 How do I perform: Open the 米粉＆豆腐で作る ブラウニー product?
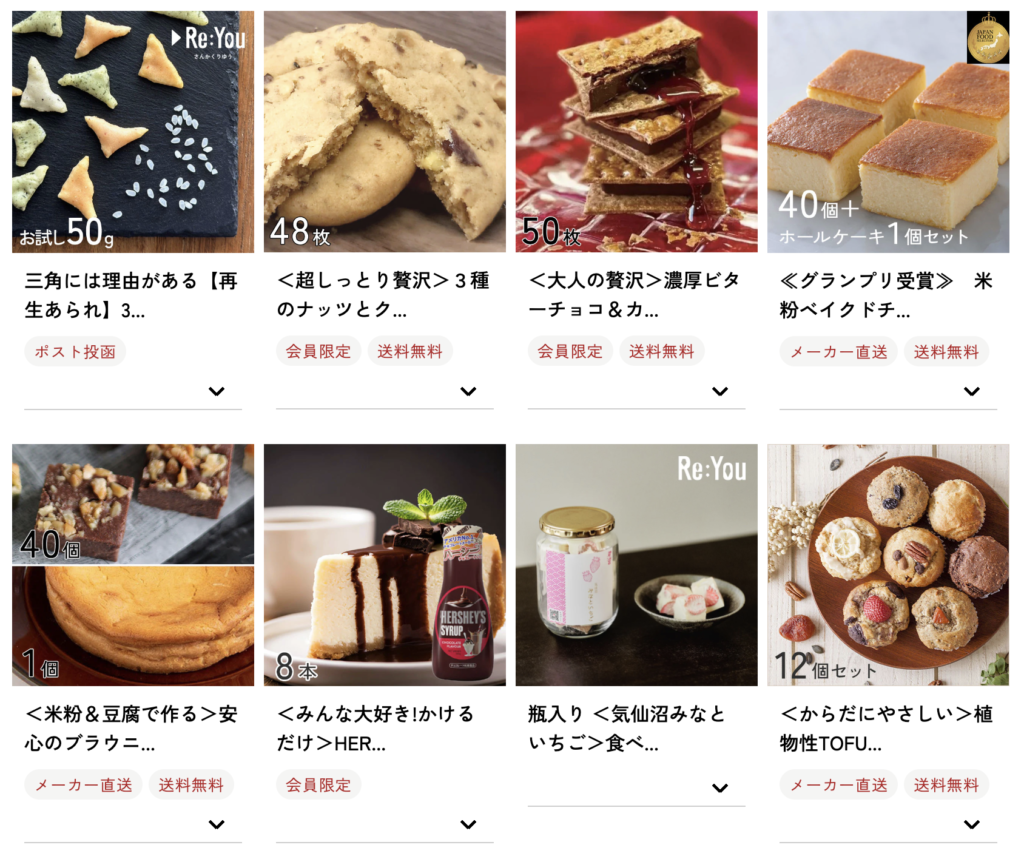132,565
